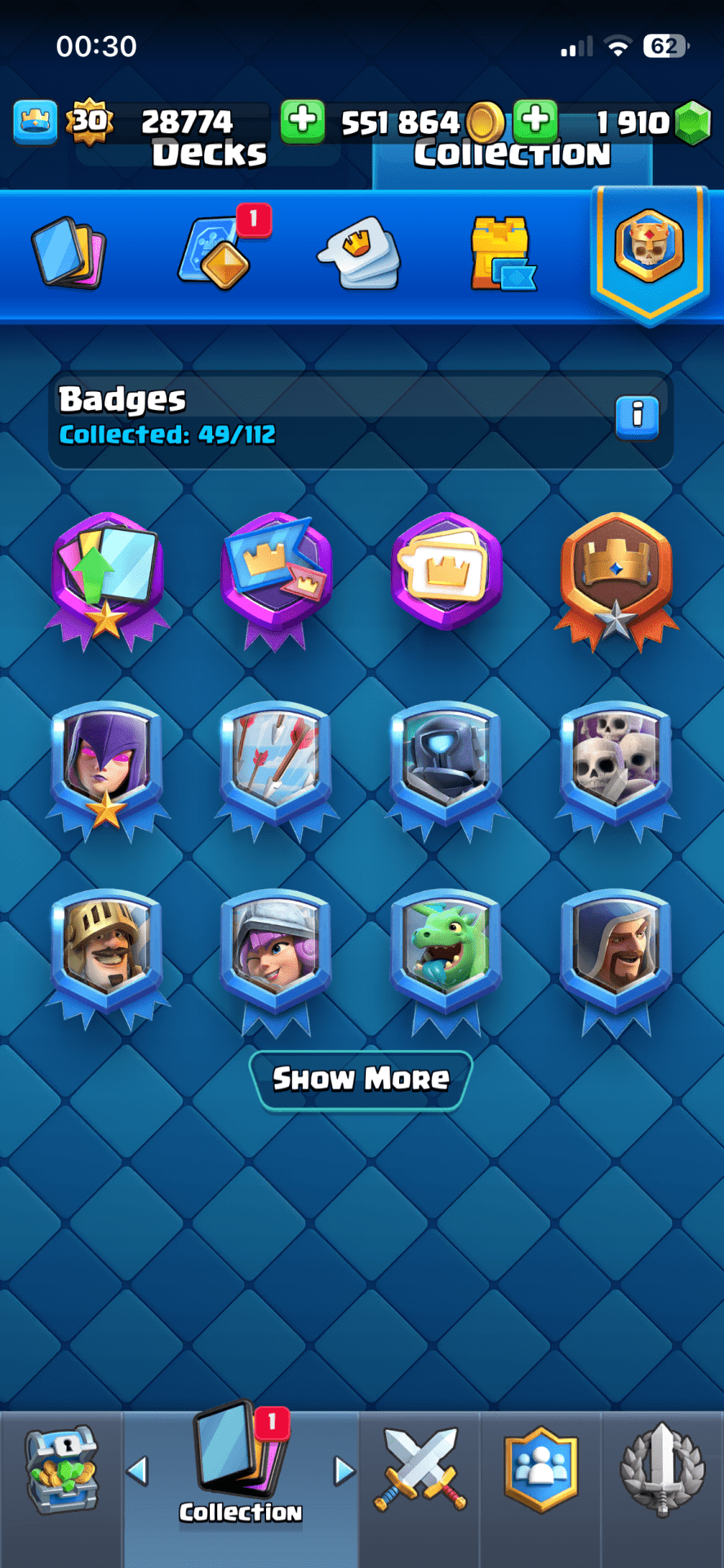Image resolution: width=724 pixels, height=1568 pixels.
Task: Show the Badges info button
Action: pos(637,418)
